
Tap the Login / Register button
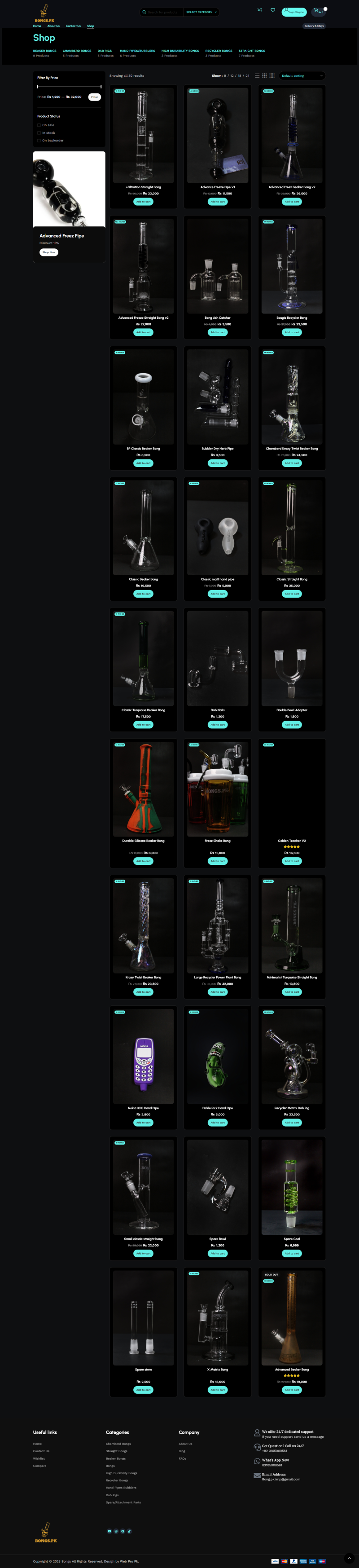pos(294,12)
